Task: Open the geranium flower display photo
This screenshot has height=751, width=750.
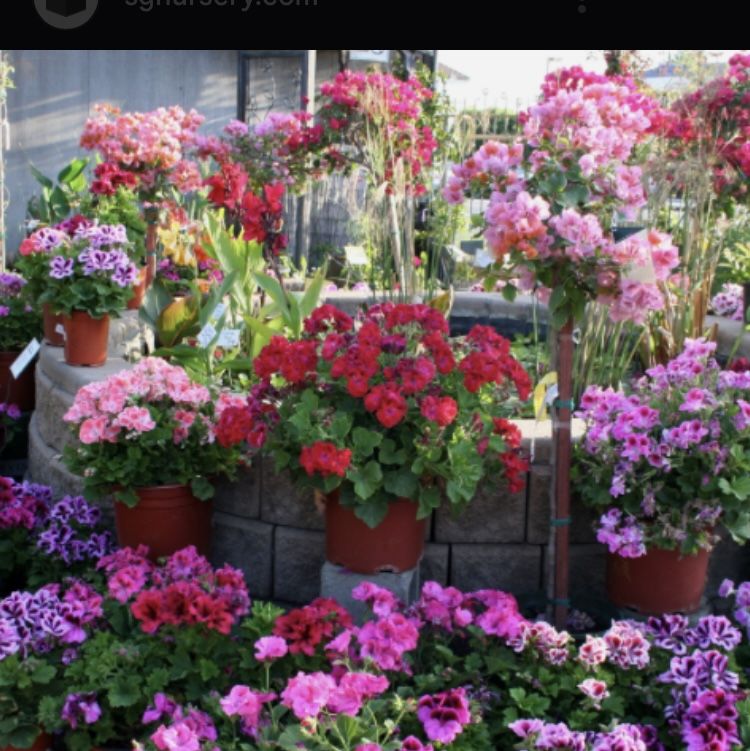Action: [375, 400]
